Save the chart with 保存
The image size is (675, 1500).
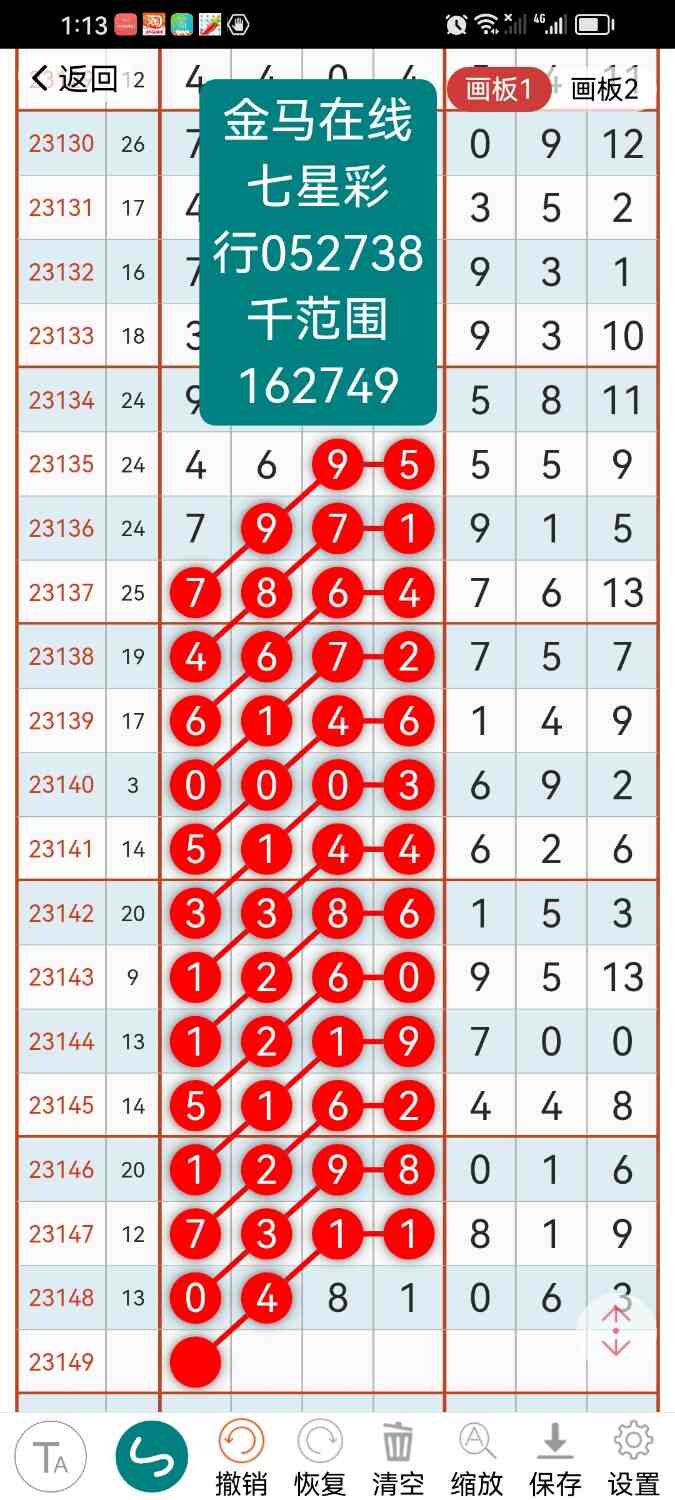coord(555,1459)
